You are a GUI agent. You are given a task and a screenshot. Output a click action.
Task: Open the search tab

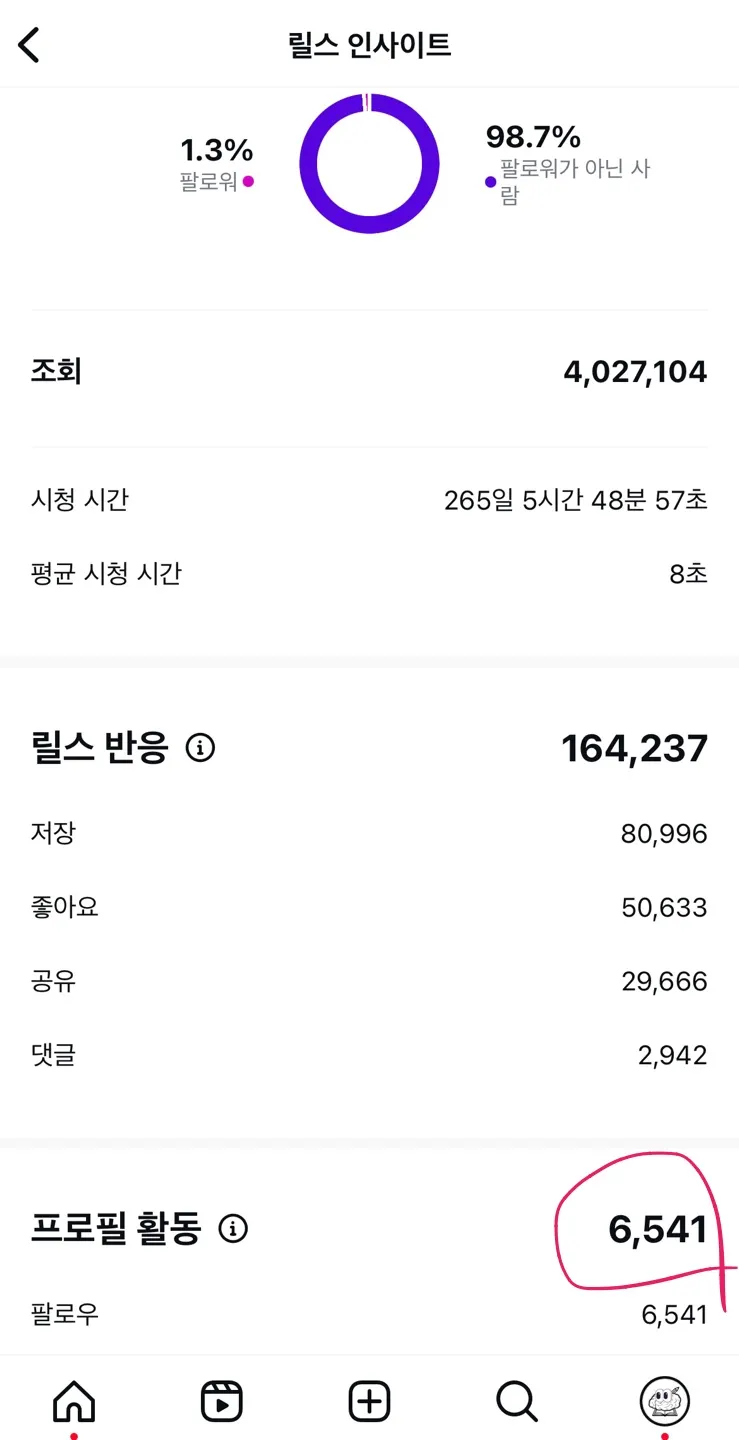click(x=517, y=1401)
